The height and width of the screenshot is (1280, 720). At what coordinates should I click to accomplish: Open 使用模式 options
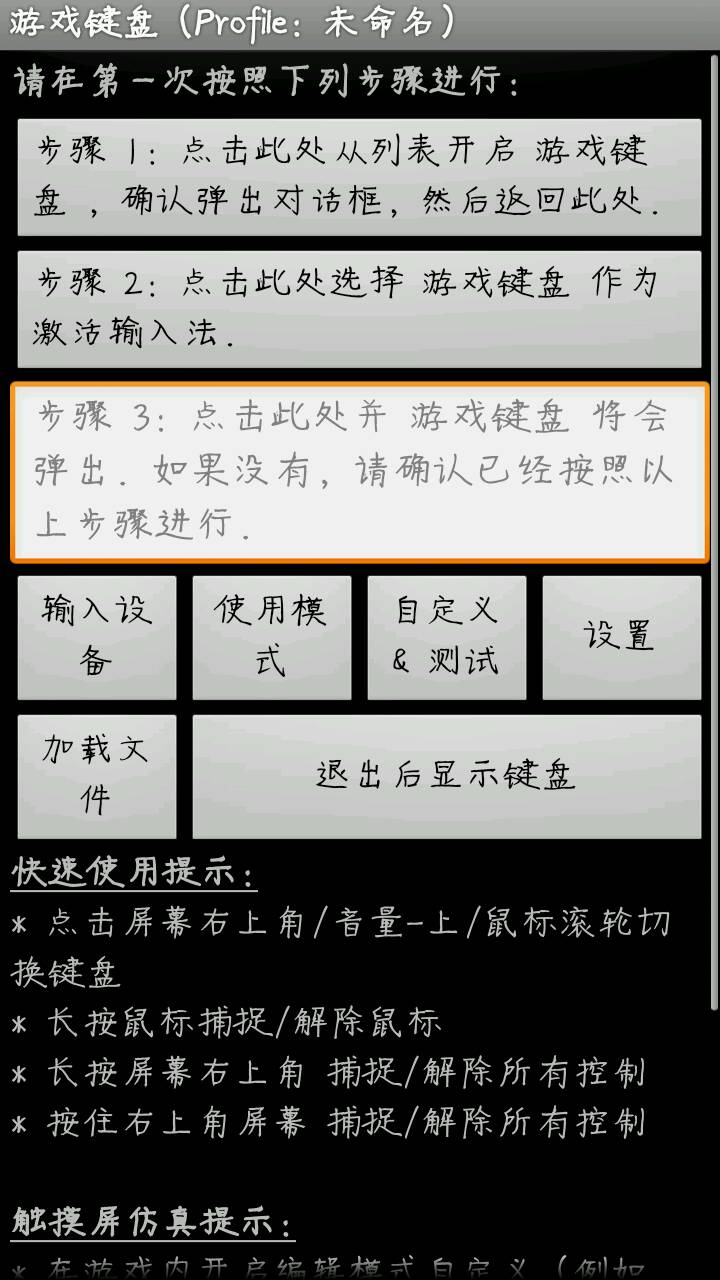pyautogui.click(x=271, y=637)
